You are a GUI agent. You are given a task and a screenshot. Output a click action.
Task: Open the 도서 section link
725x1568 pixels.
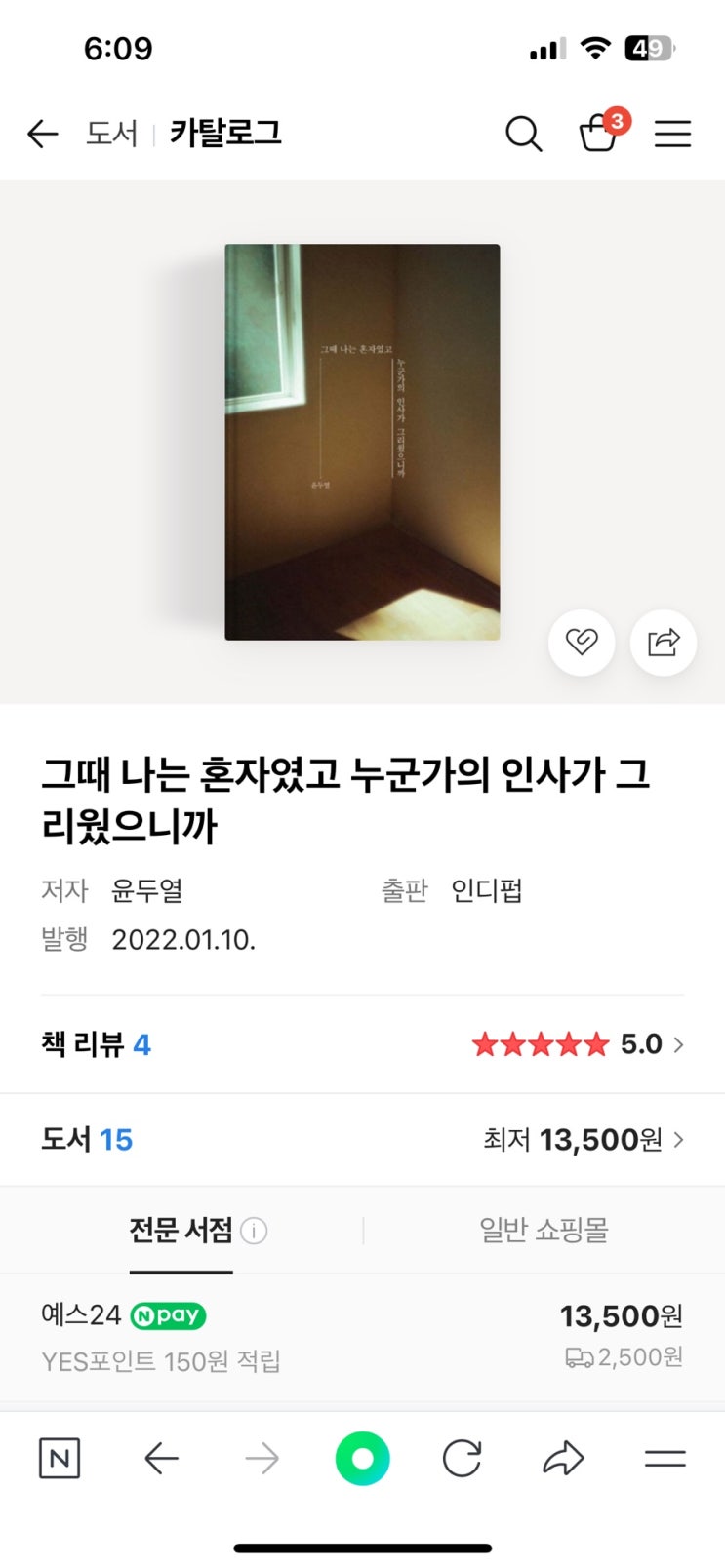[111, 133]
